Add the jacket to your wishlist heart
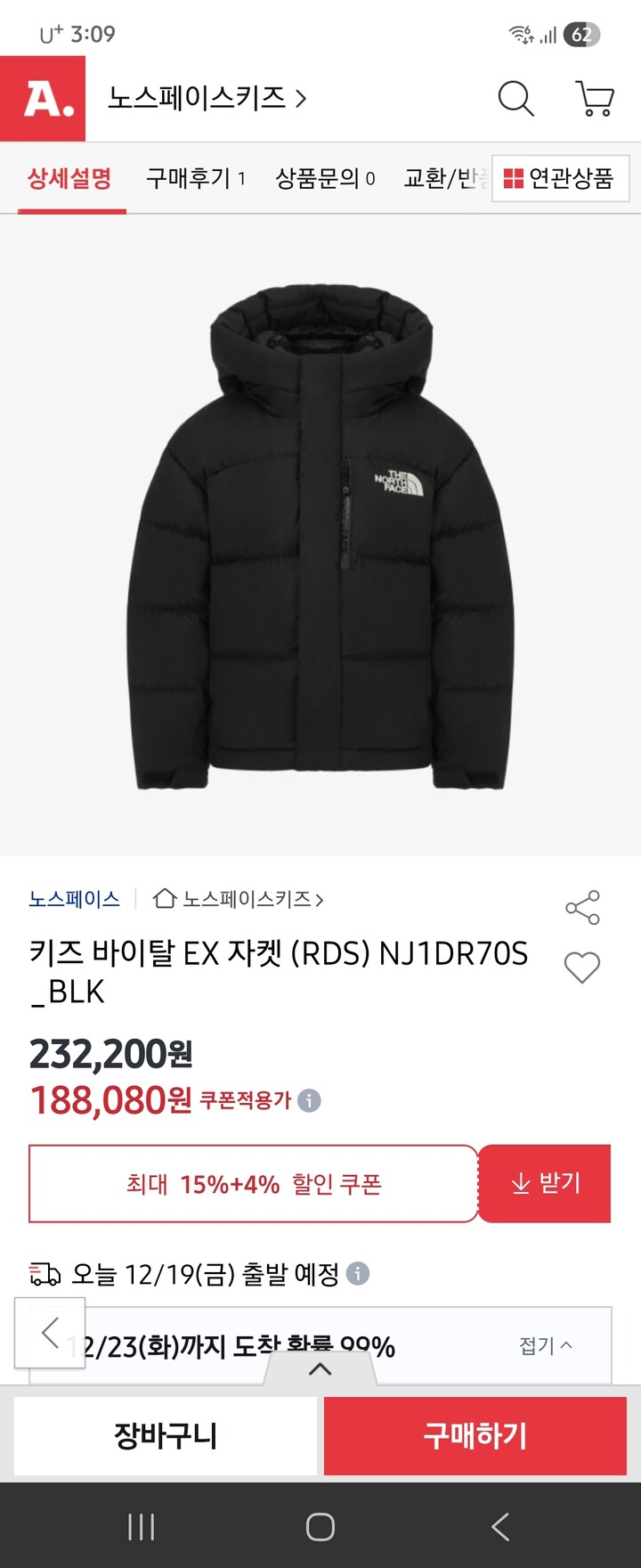Viewport: 641px width, 1568px height. coord(582,968)
